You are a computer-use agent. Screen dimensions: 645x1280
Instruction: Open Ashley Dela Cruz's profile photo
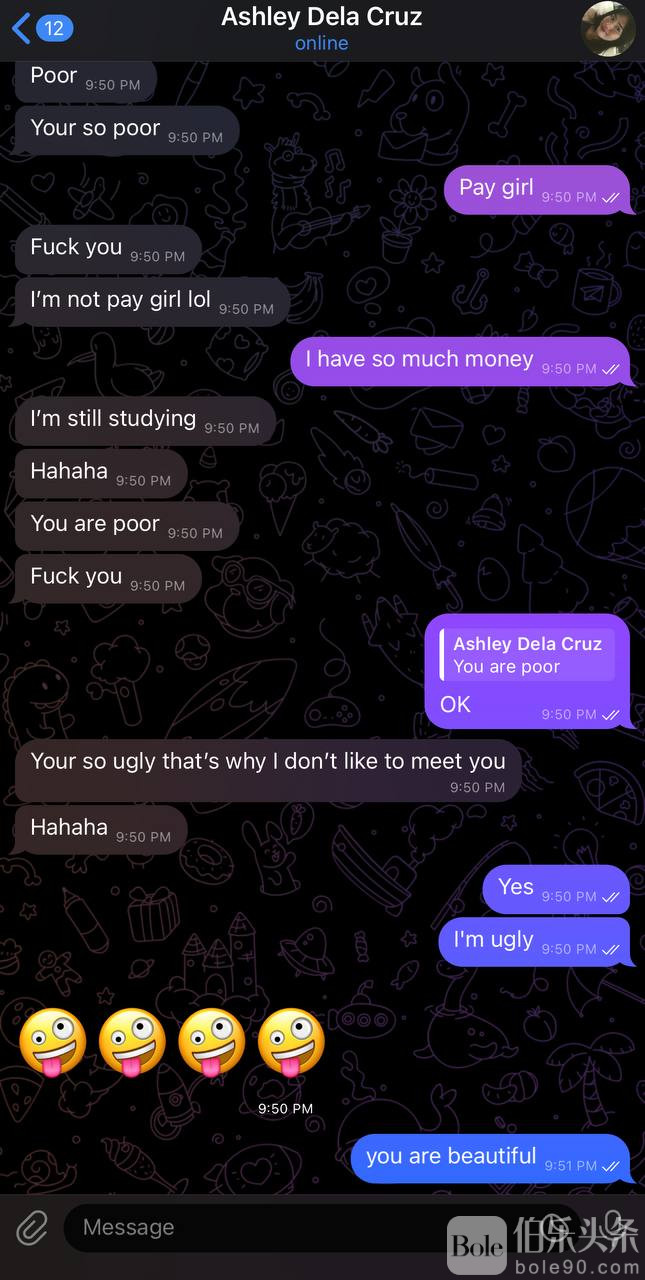pos(608,29)
